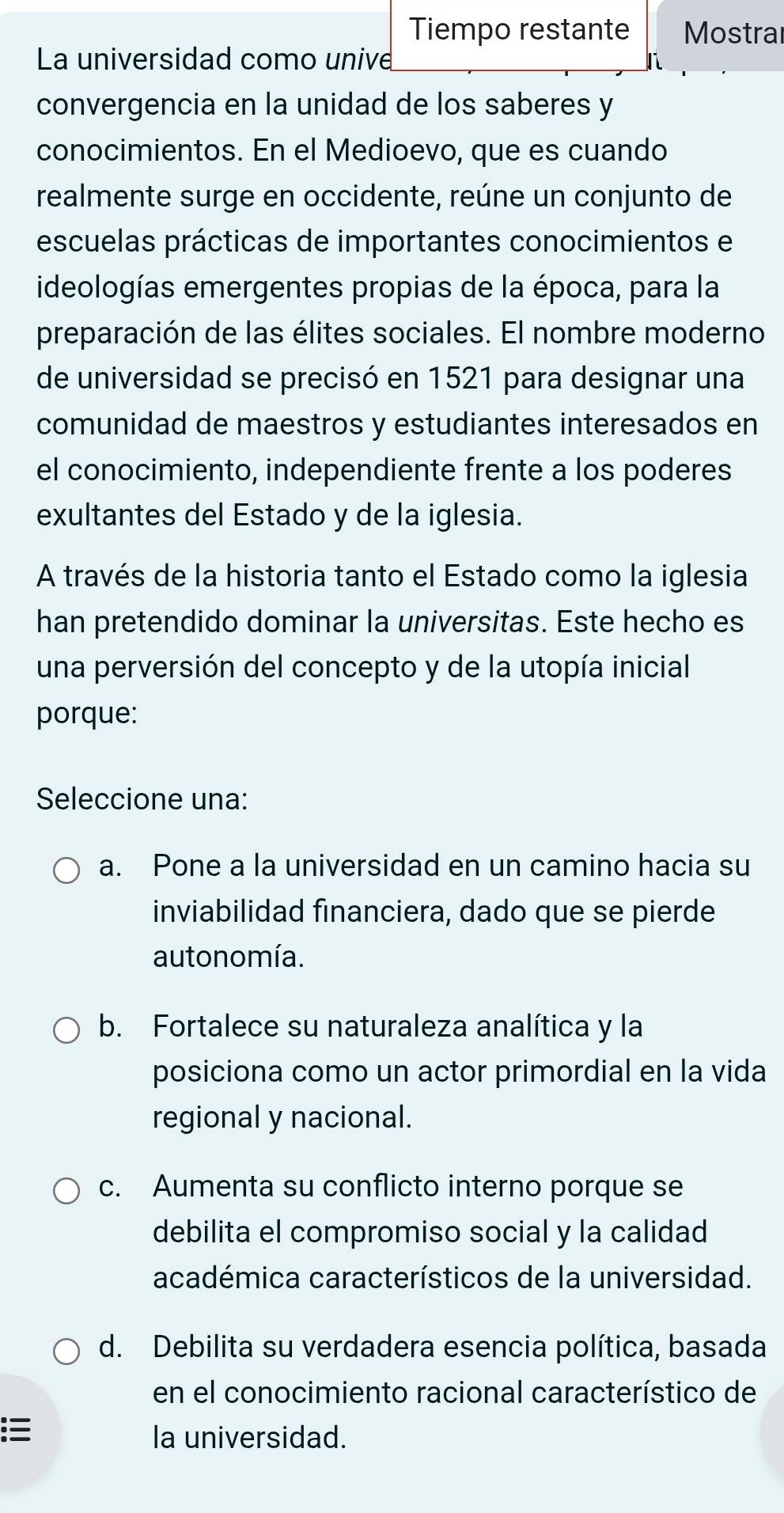Screen dimensions: 784x1513
Task: Select option a about inviabilidad financiera
Action: tap(66, 870)
